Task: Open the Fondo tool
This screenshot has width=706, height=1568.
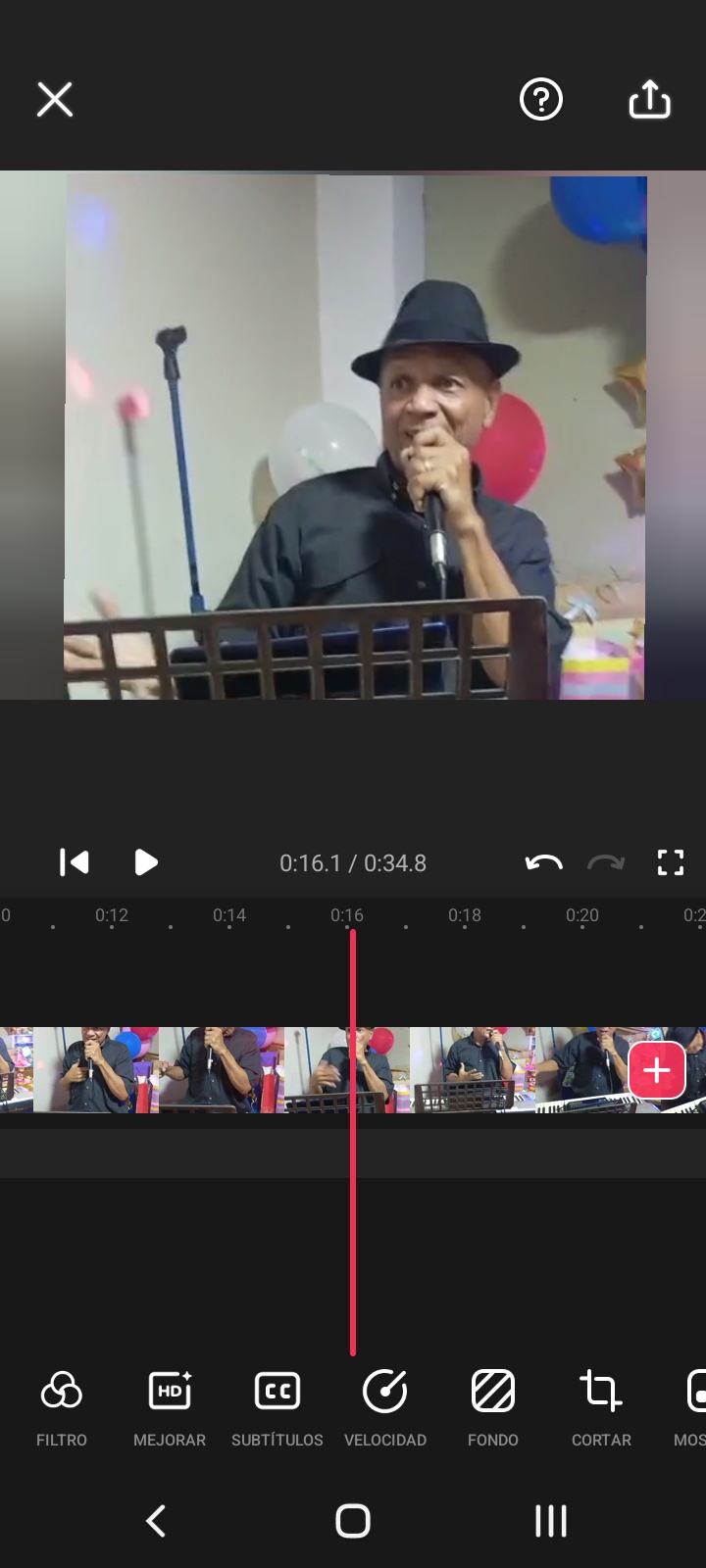Action: click(493, 1408)
